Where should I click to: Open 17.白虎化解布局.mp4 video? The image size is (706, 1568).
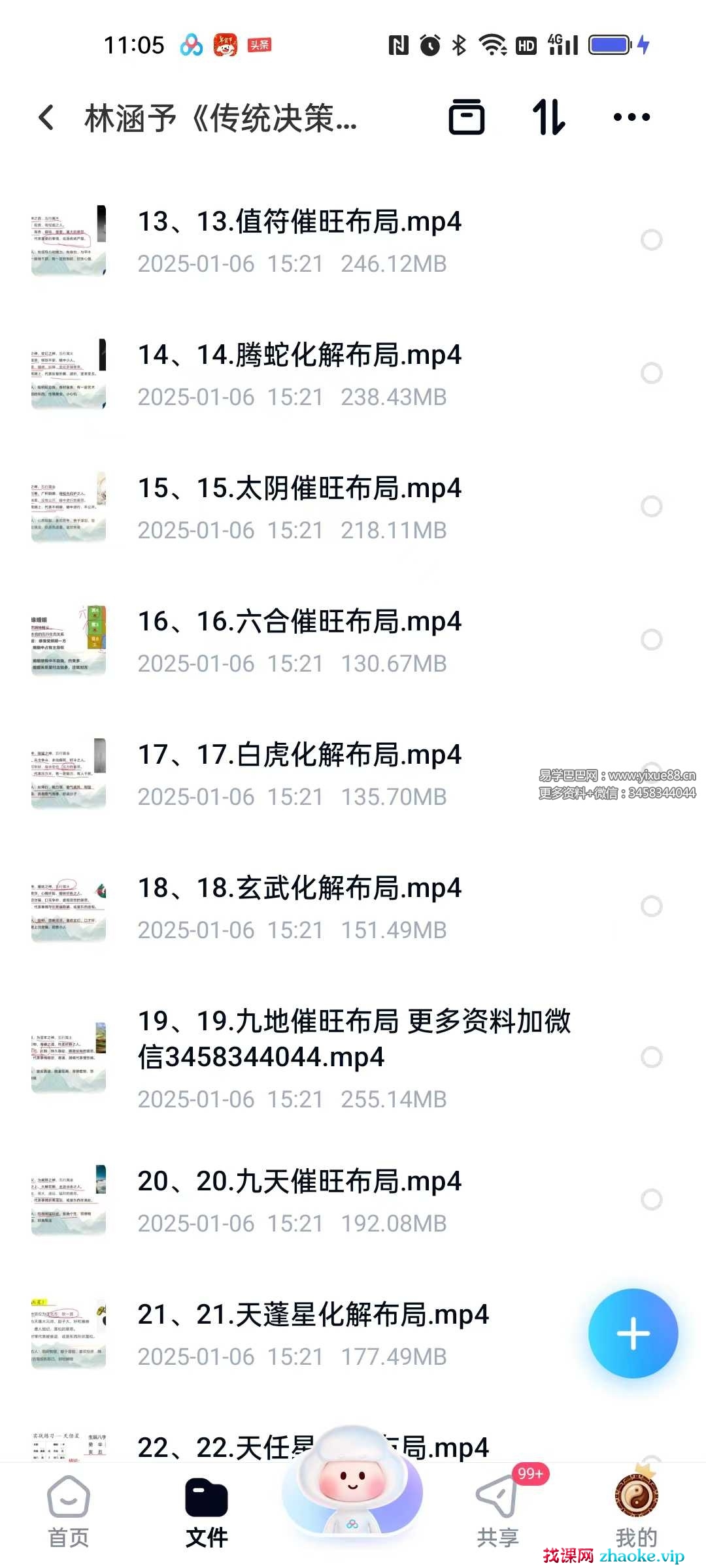point(299,756)
